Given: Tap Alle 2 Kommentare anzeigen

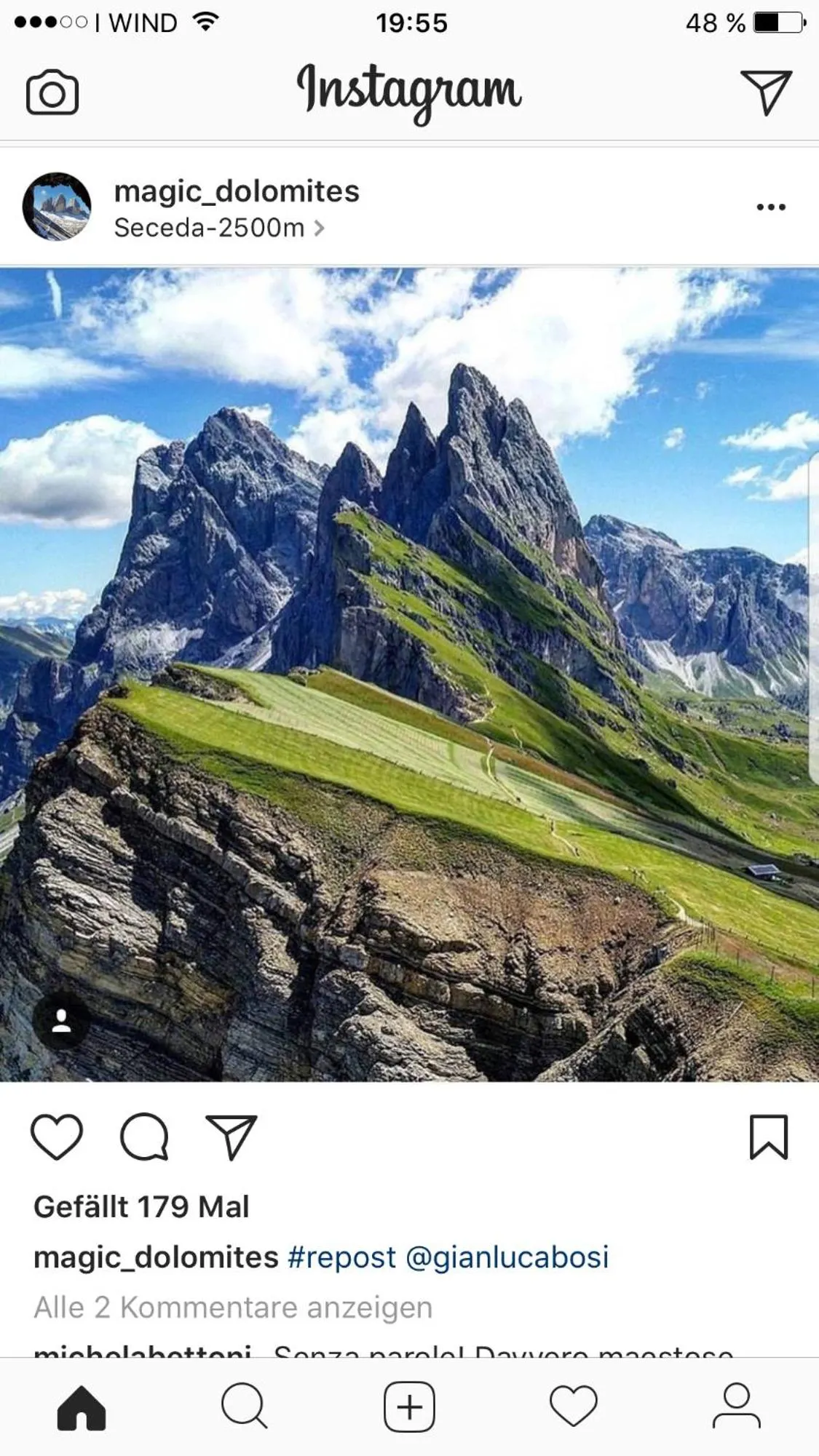Looking at the screenshot, I should 233,1308.
